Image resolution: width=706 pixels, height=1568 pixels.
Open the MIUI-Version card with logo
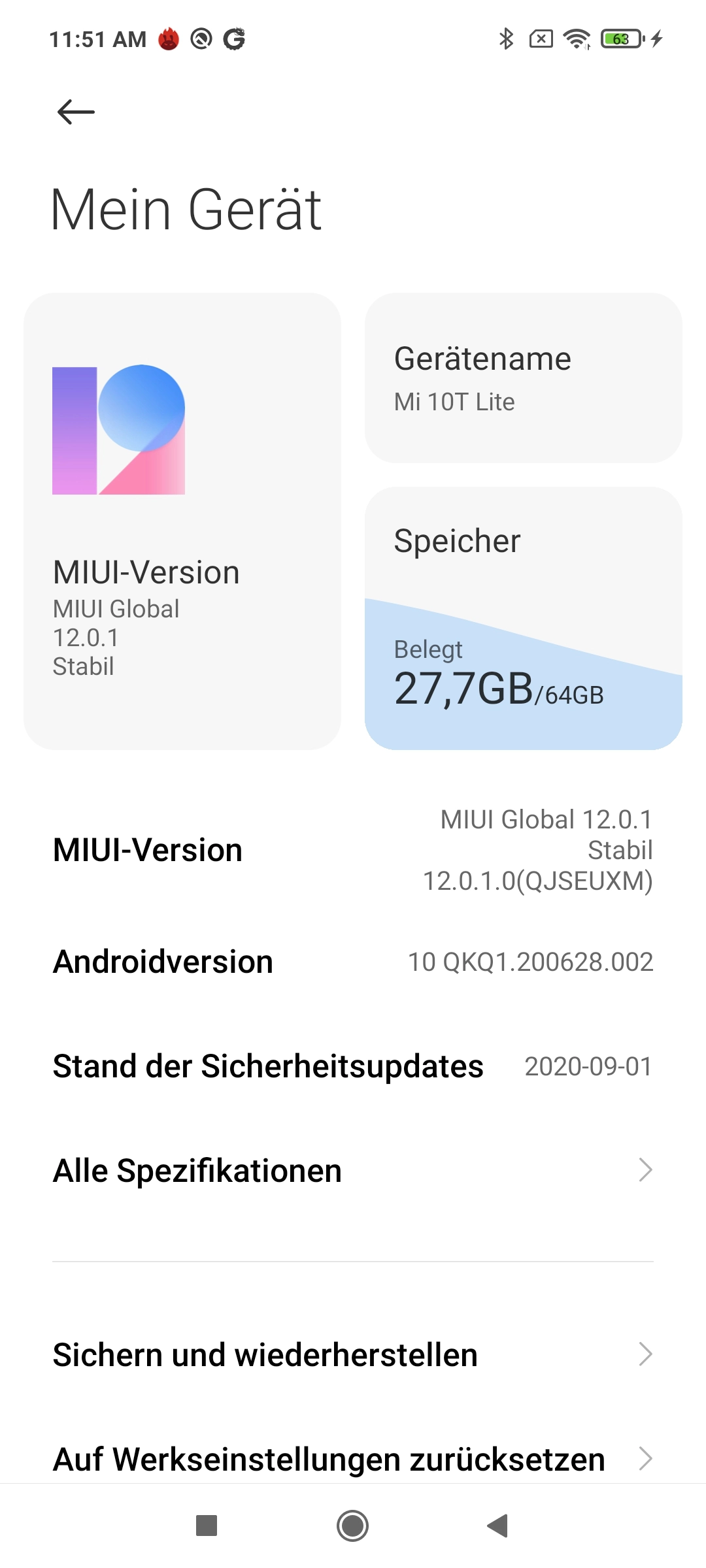pyautogui.click(x=182, y=521)
